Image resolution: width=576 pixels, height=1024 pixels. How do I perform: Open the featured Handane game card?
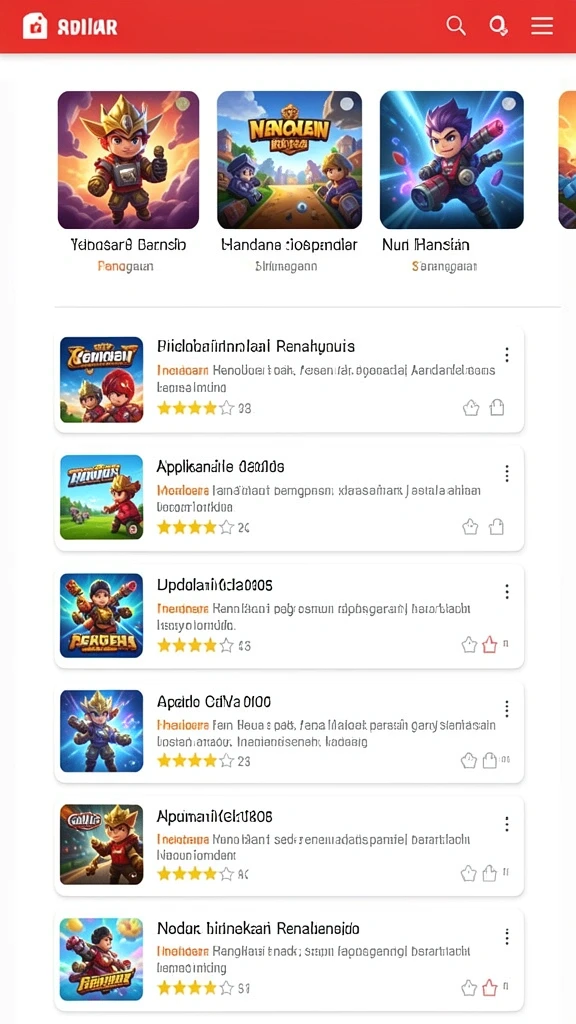point(289,182)
